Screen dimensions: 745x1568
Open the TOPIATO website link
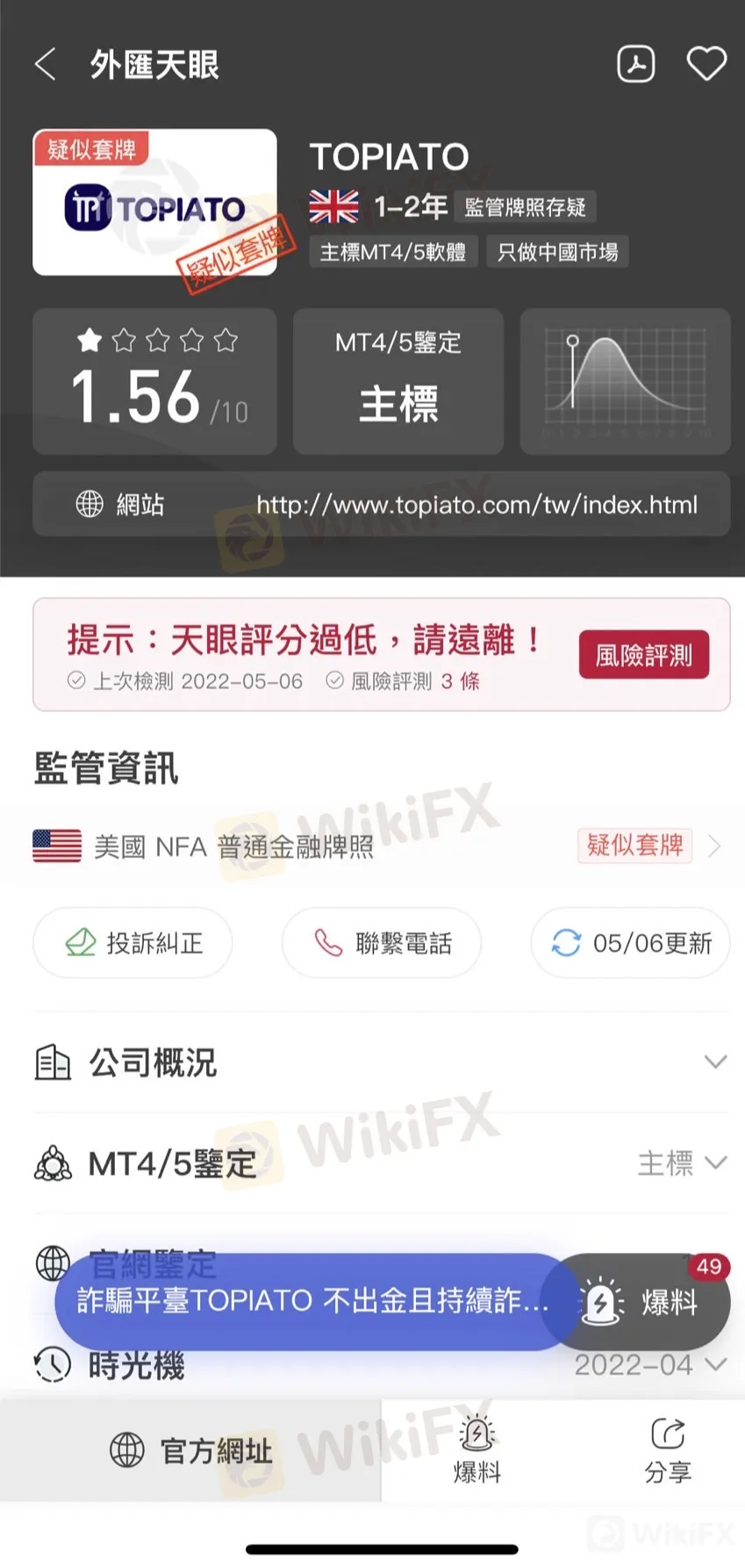[476, 505]
